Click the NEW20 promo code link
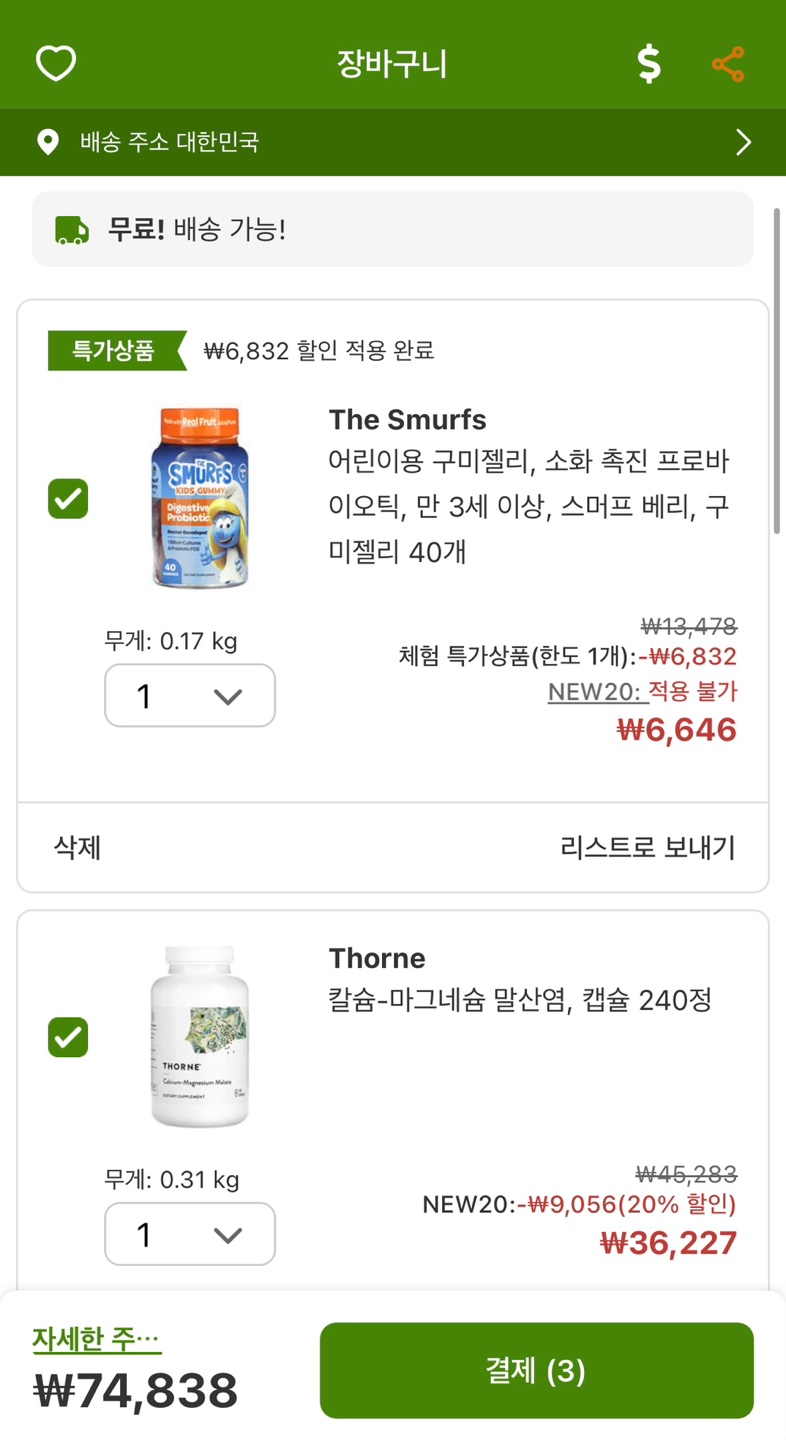 click(598, 692)
